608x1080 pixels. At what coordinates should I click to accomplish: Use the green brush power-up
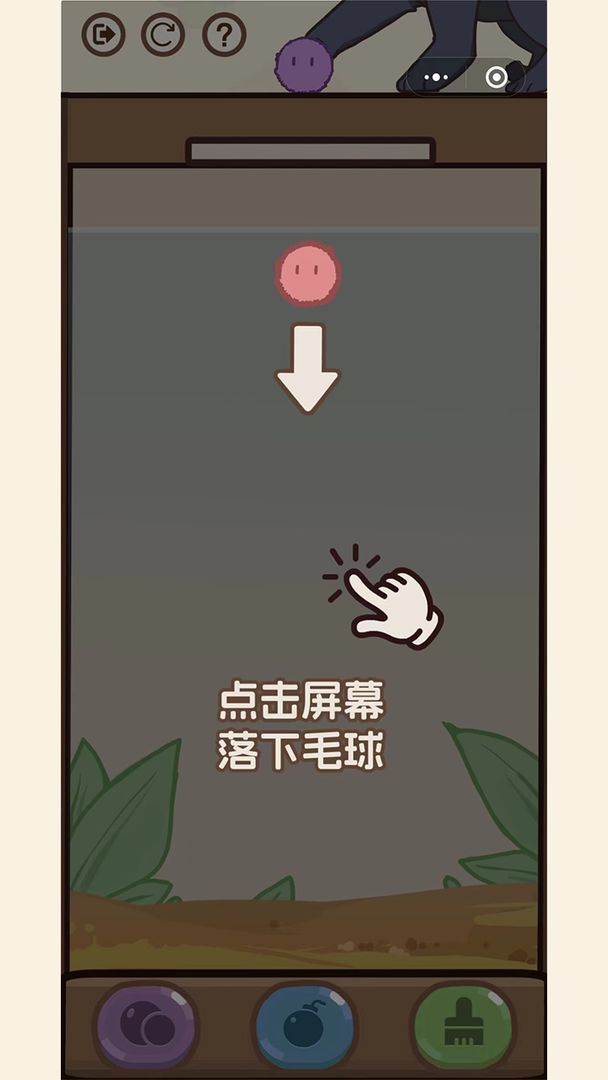[x=462, y=1025]
